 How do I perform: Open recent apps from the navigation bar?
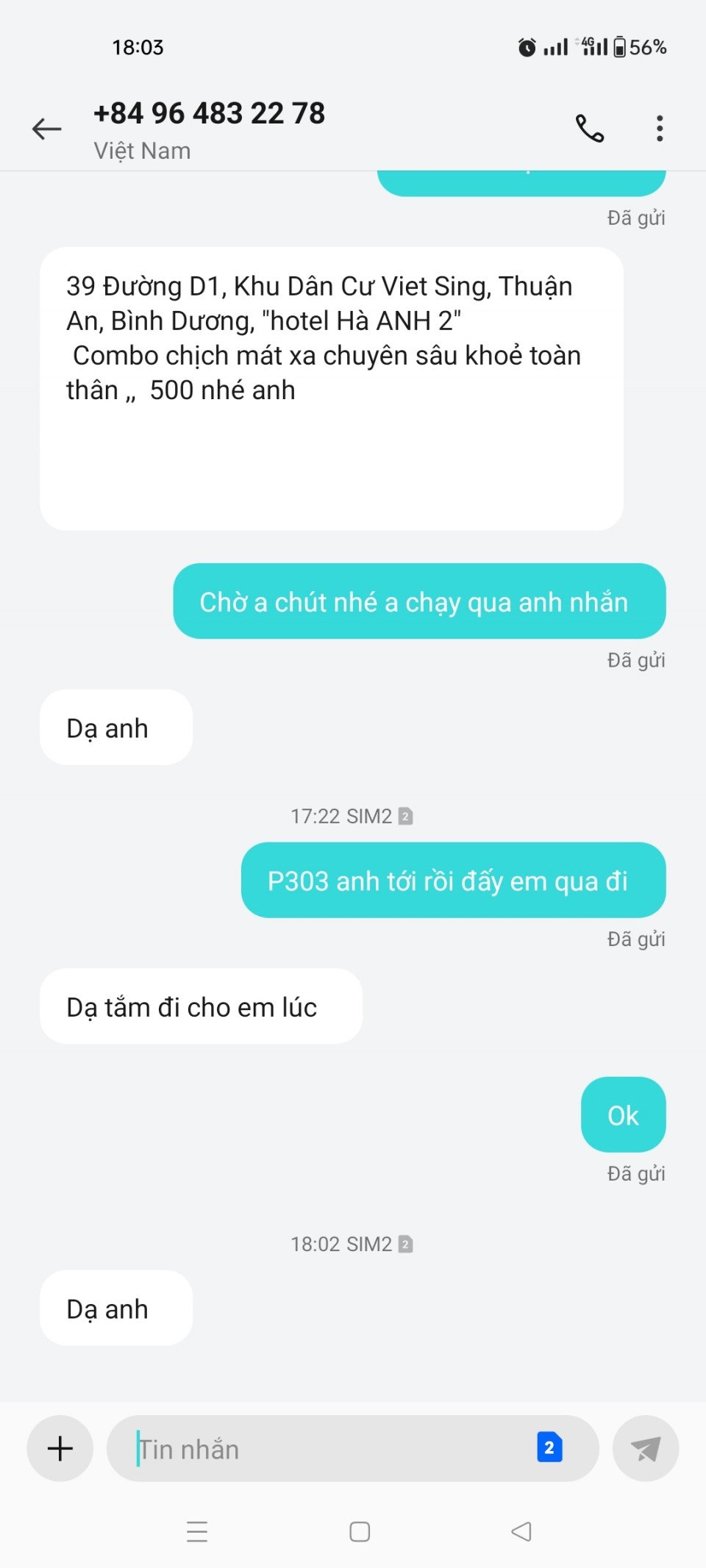[197, 1531]
